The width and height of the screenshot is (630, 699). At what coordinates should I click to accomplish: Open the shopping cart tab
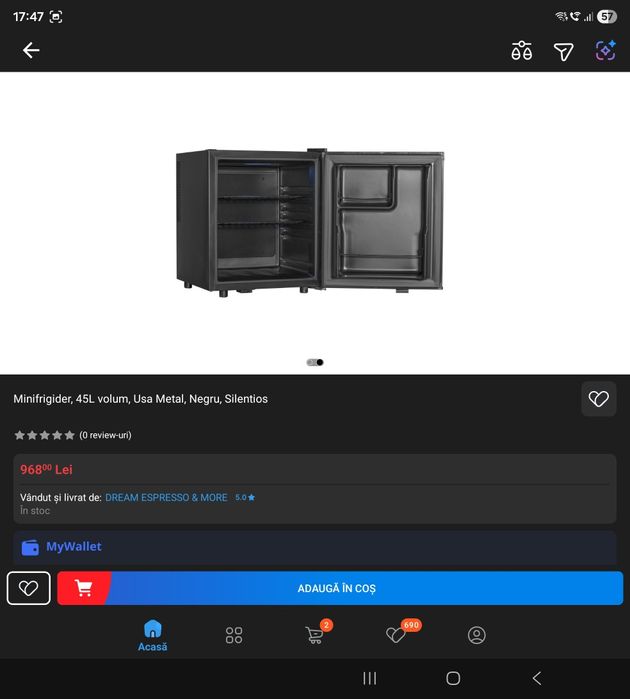point(315,635)
